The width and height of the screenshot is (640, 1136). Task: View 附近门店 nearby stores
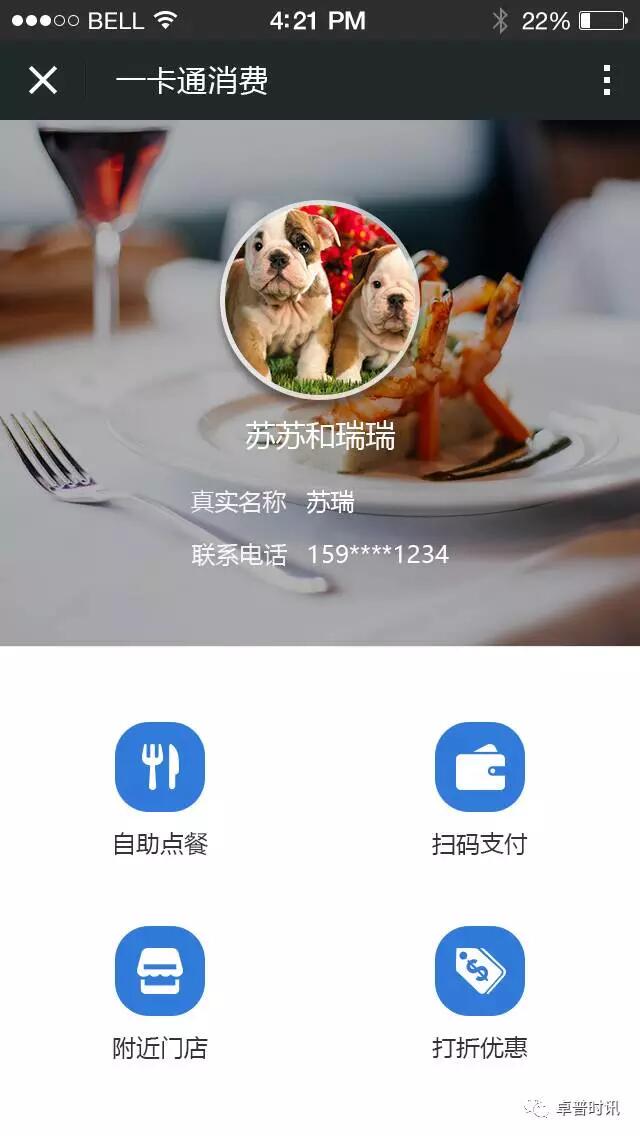click(160, 971)
